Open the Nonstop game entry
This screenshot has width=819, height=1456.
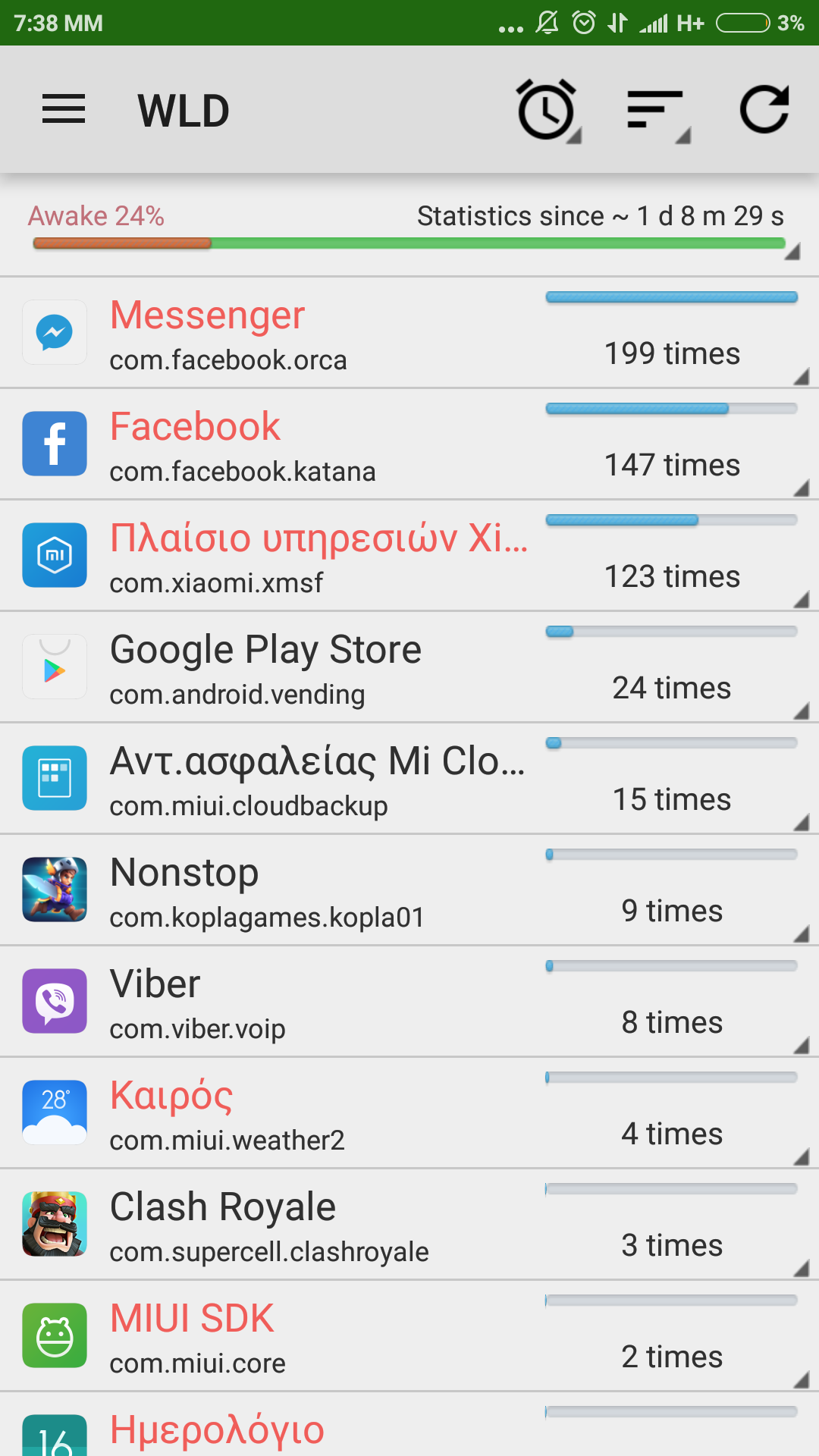point(409,891)
